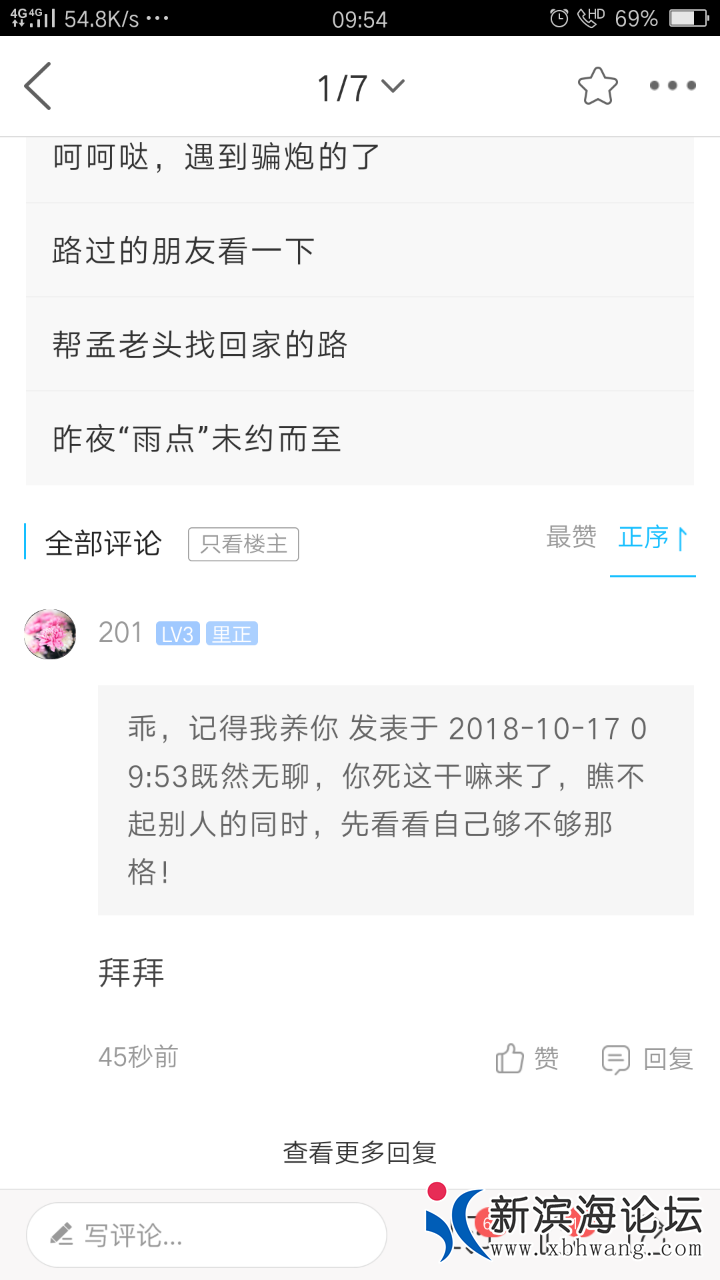Open the post 昨夜“雨点”未约而至
The width and height of the screenshot is (720, 1280).
[360, 438]
